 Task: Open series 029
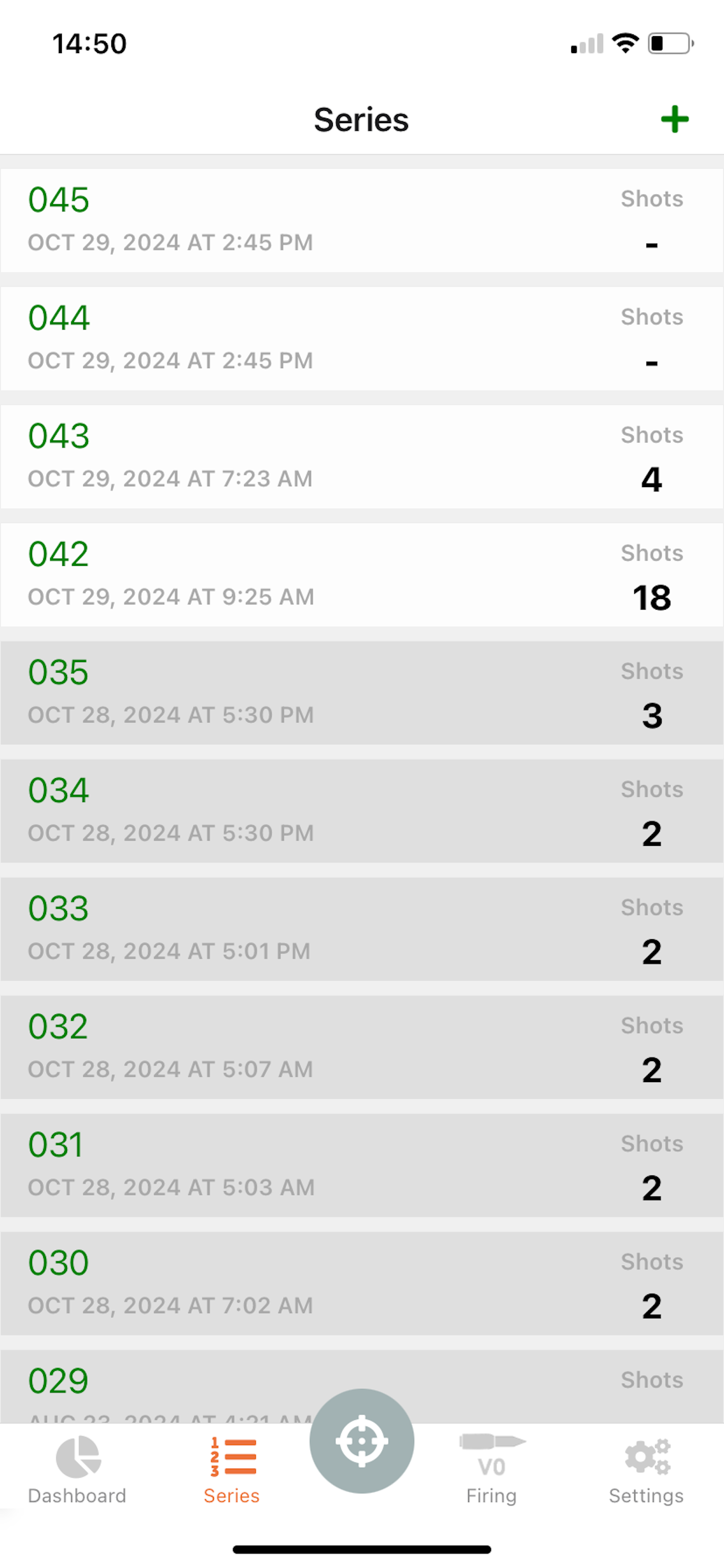[362, 1386]
